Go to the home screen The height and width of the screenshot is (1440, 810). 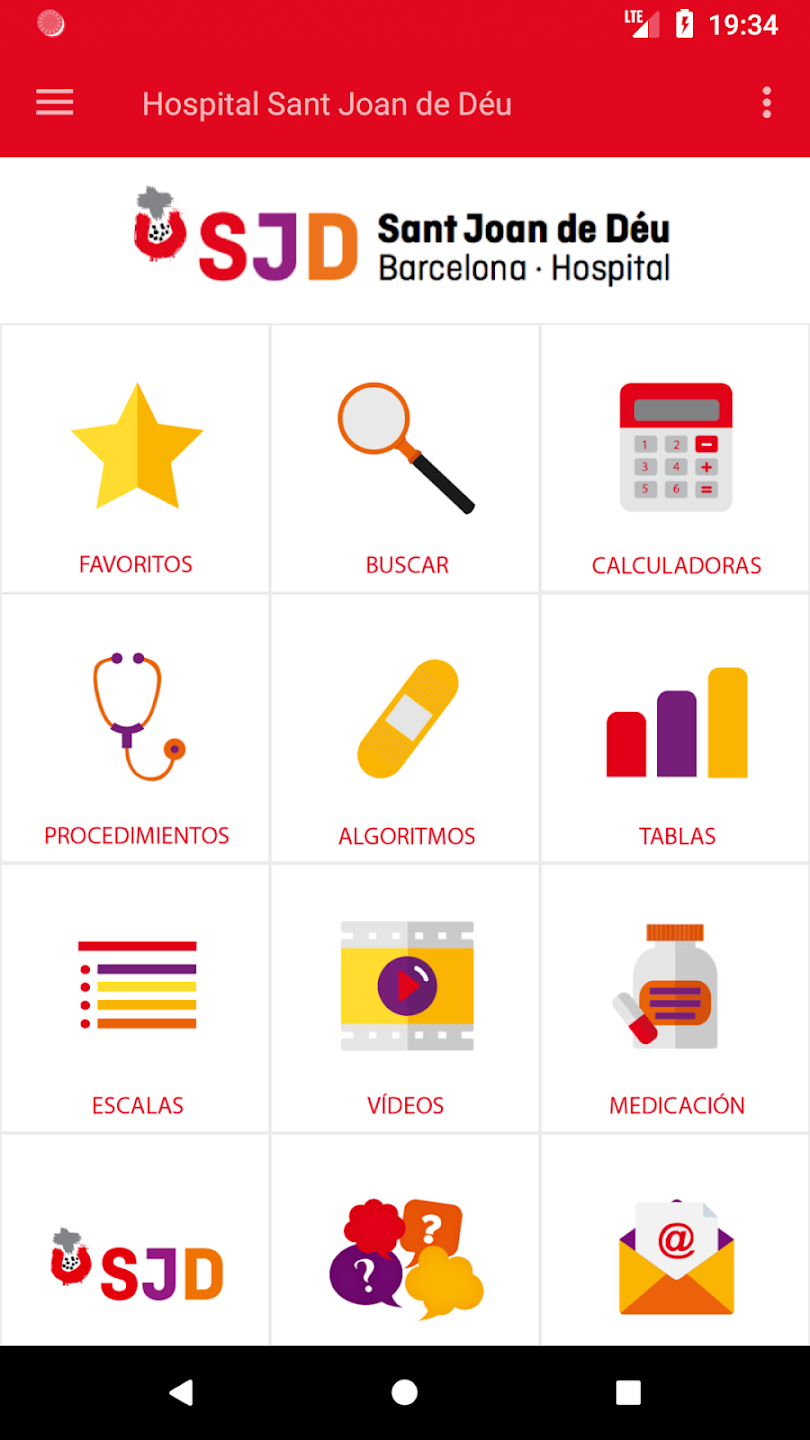tap(405, 1392)
